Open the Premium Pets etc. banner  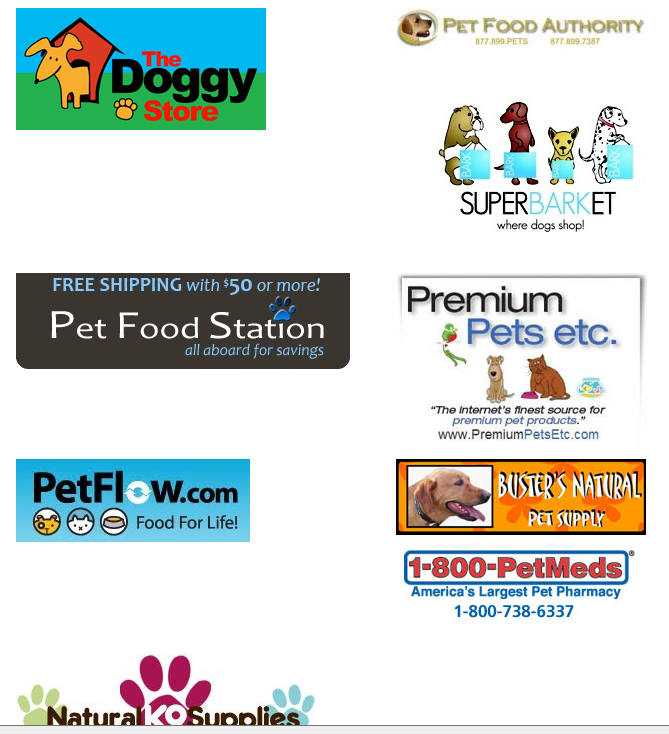pyautogui.click(x=520, y=359)
